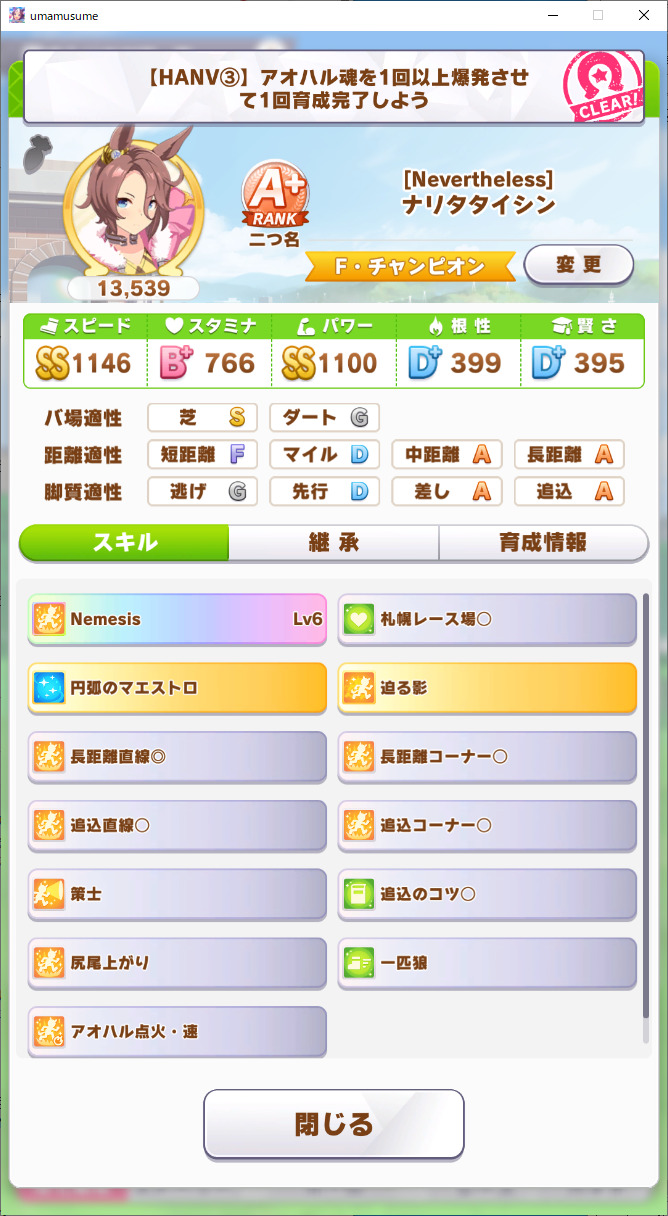Close the dialog with 閉じる button
The height and width of the screenshot is (1216, 668).
(x=334, y=1124)
